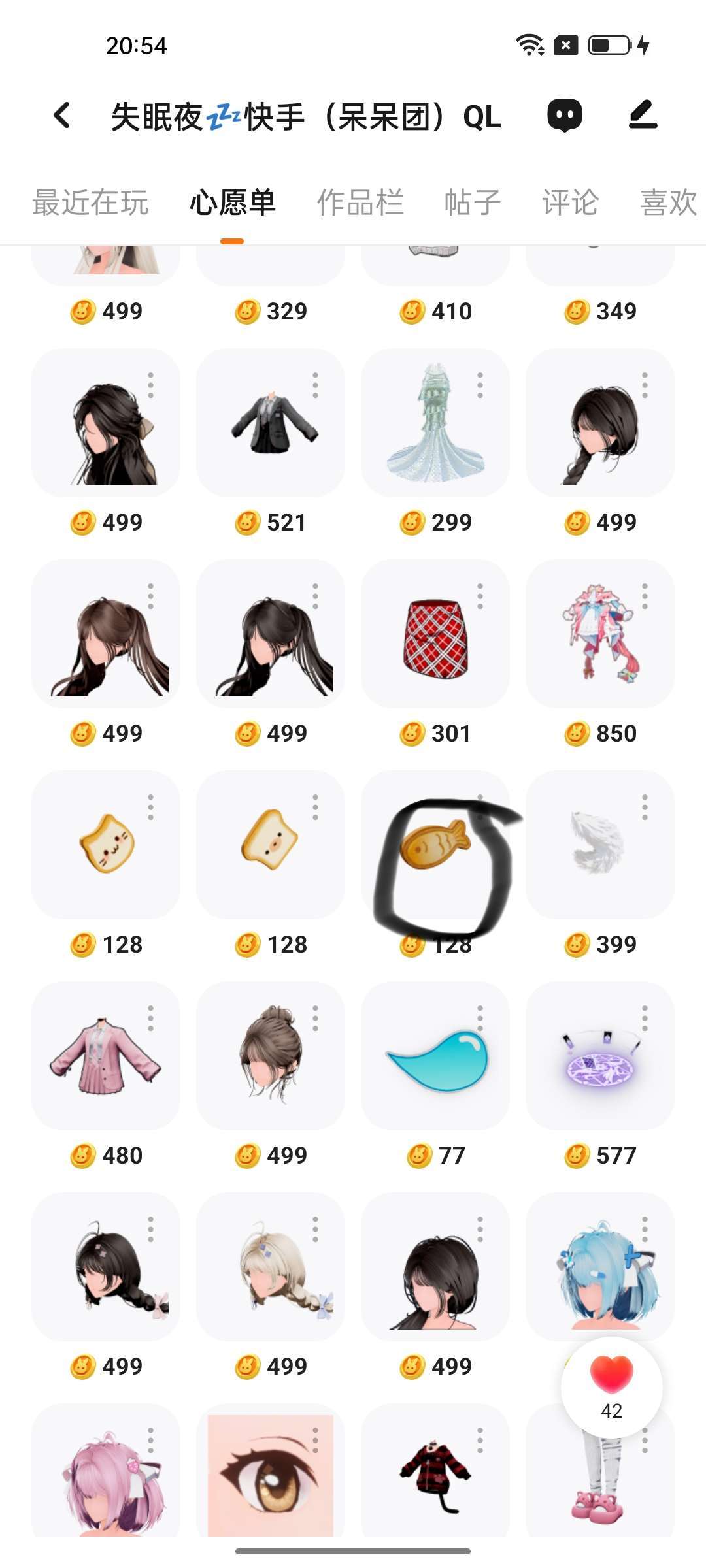This screenshot has height=1568, width=706.
Task: Open the black blazer item priced 521
Action: click(x=271, y=425)
